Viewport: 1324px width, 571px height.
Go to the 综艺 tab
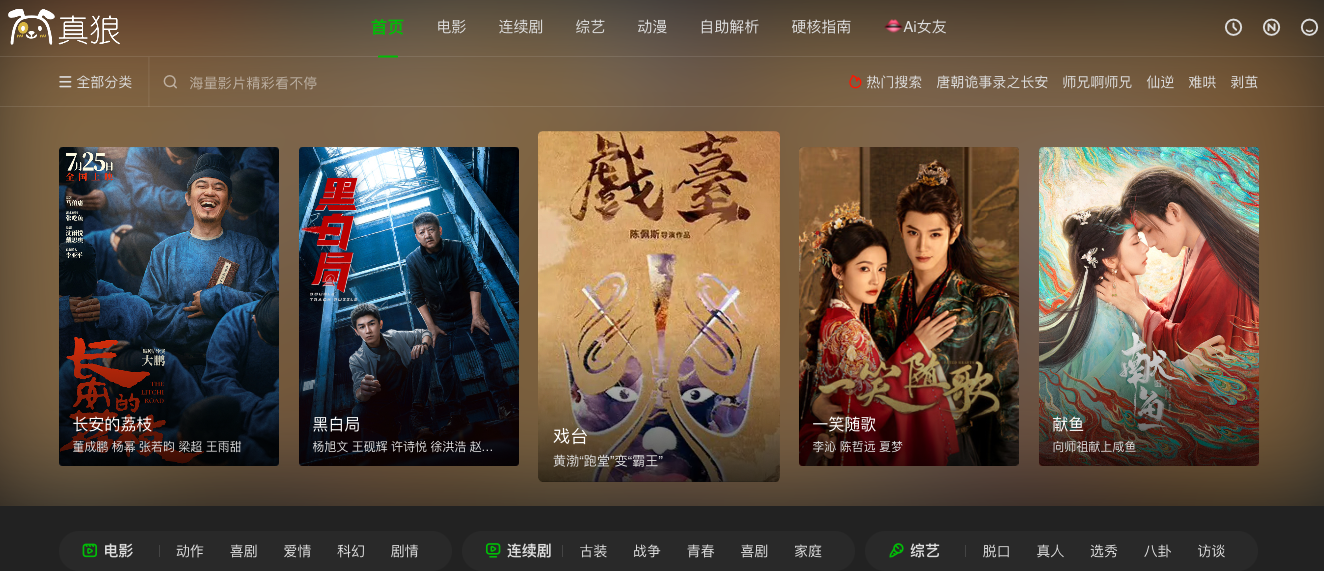tap(590, 27)
